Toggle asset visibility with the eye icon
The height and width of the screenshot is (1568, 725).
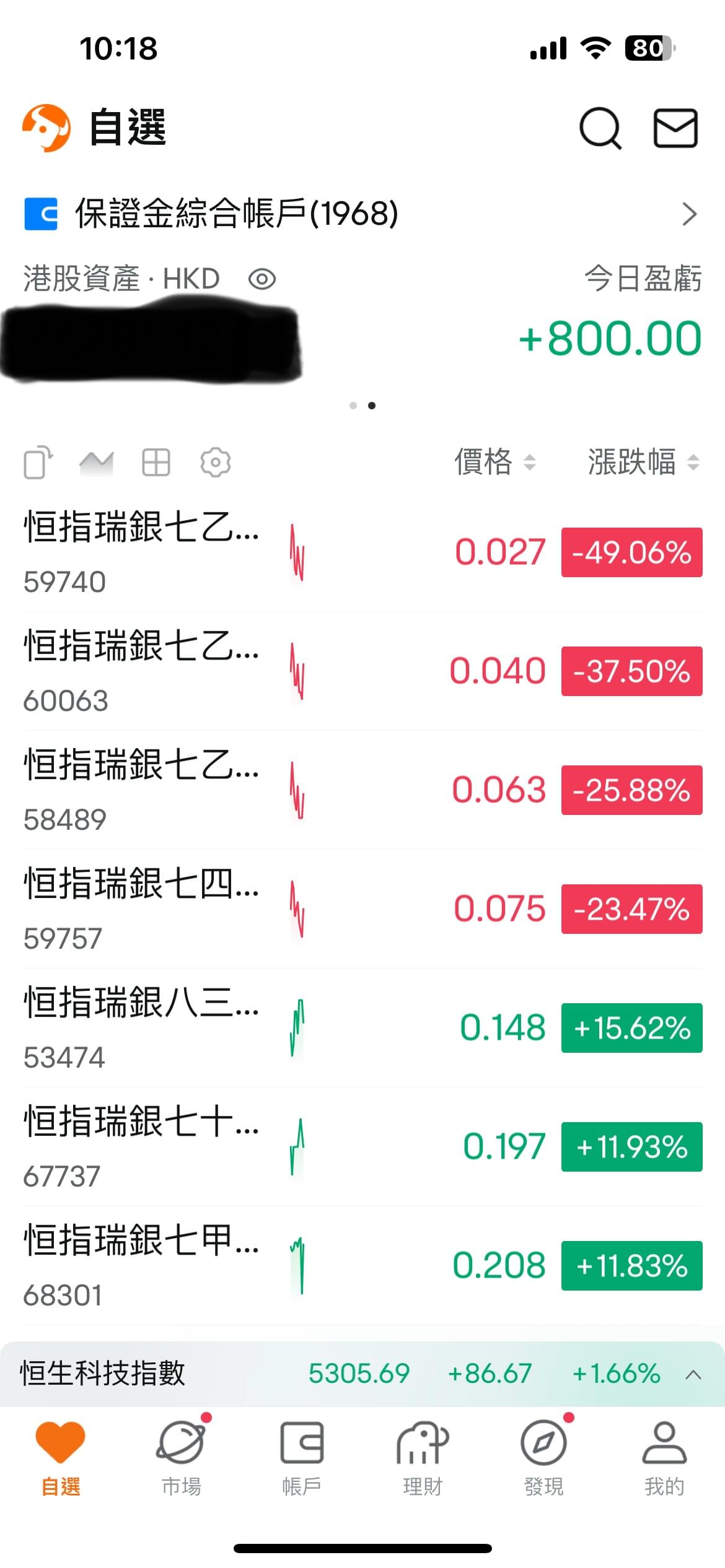click(x=262, y=279)
